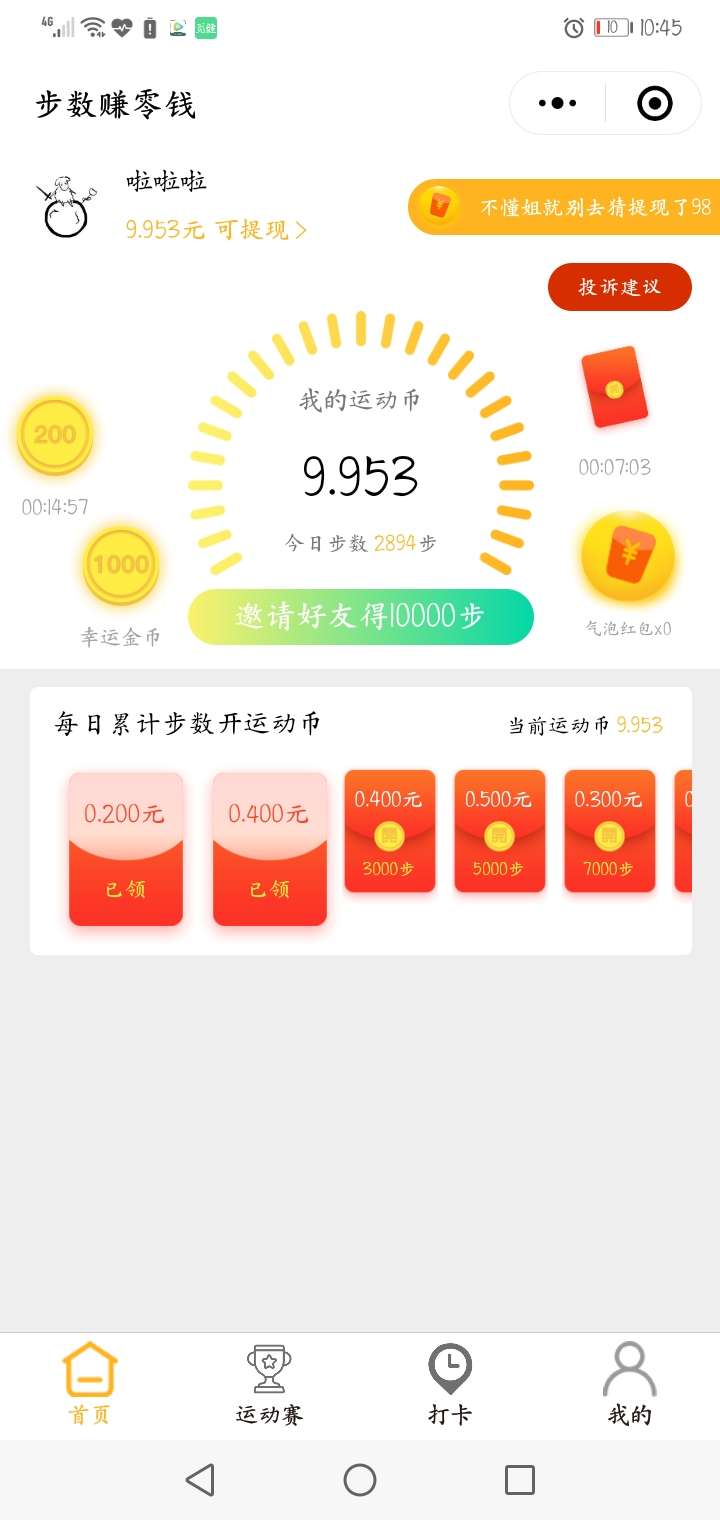
Task: Open 9.953元 可提现 withdrawal link
Action: 216,230
